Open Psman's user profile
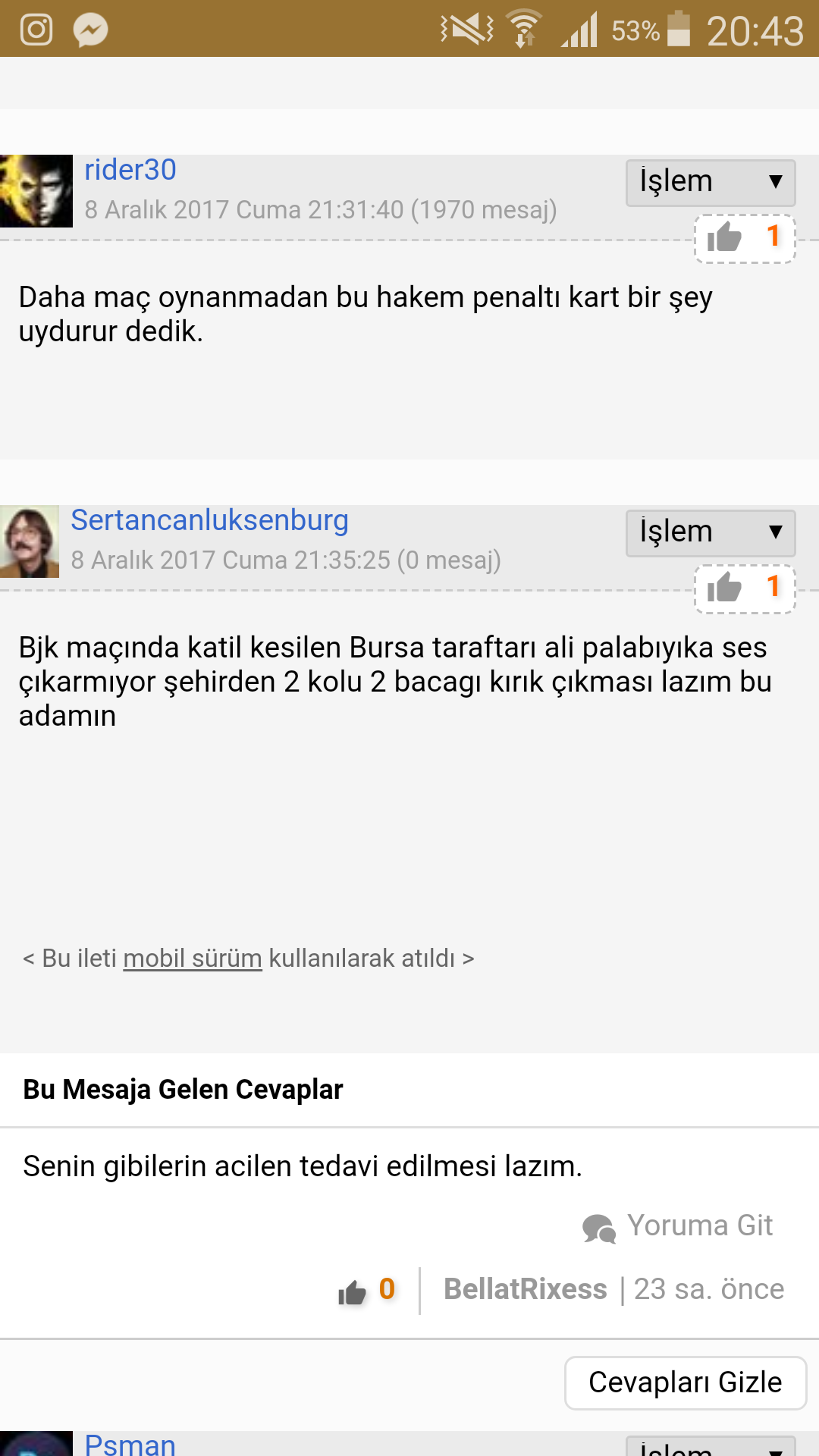The width and height of the screenshot is (819, 1456). [x=130, y=1444]
